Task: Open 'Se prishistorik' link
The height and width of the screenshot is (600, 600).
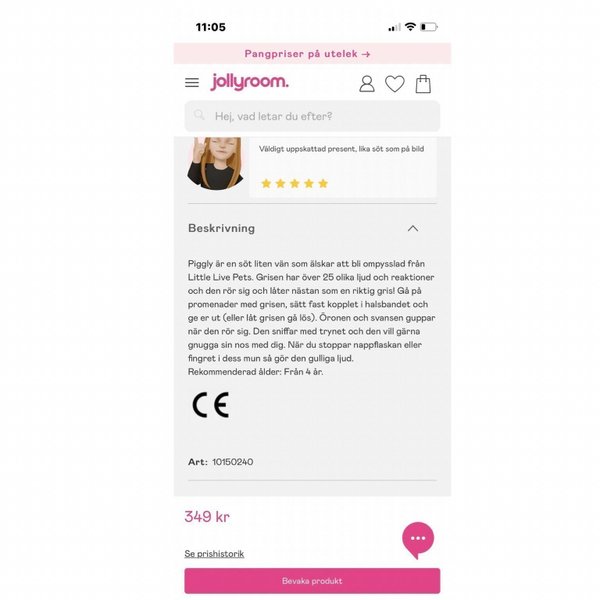Action: (x=214, y=553)
